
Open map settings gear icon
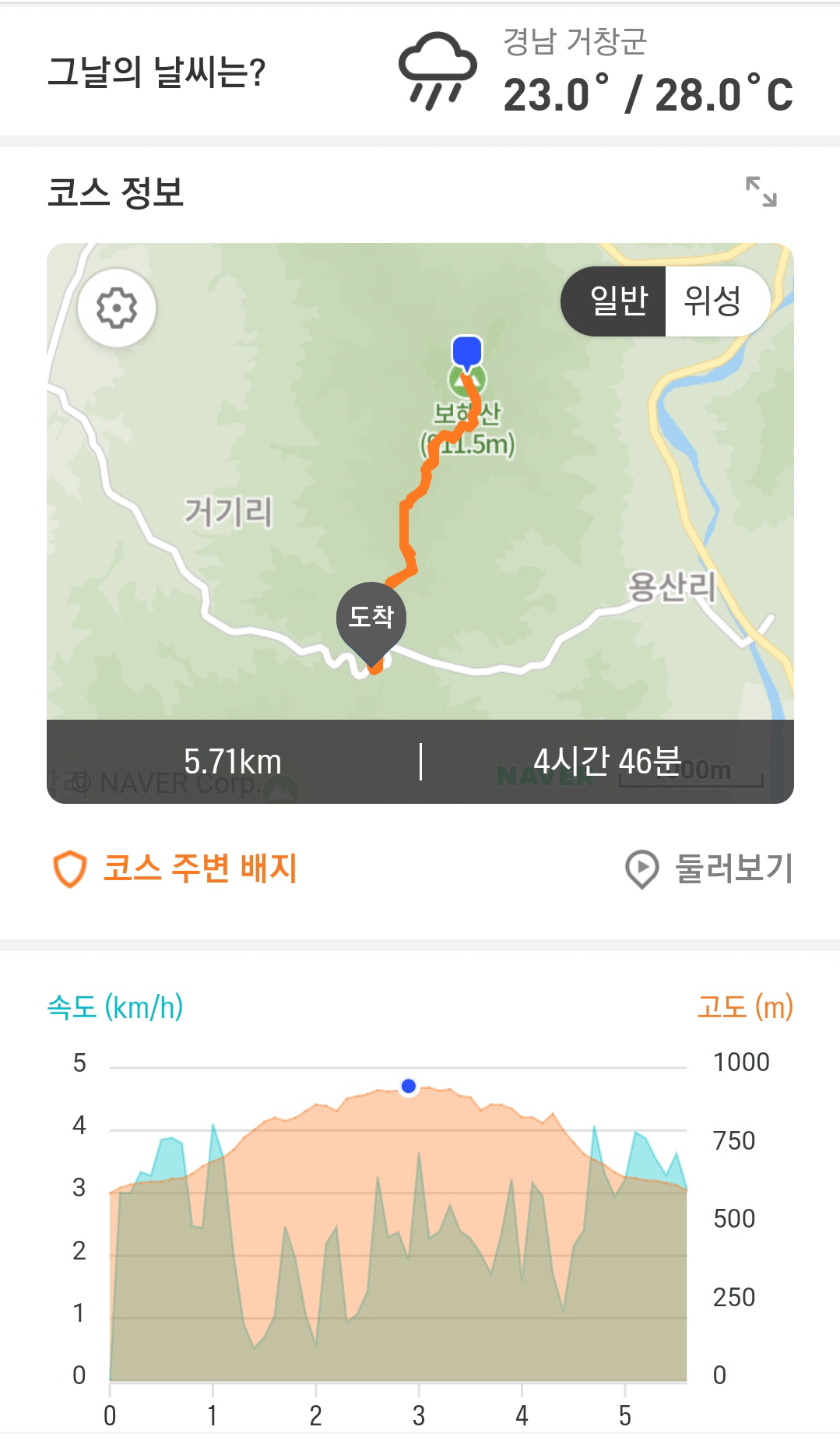(x=117, y=308)
